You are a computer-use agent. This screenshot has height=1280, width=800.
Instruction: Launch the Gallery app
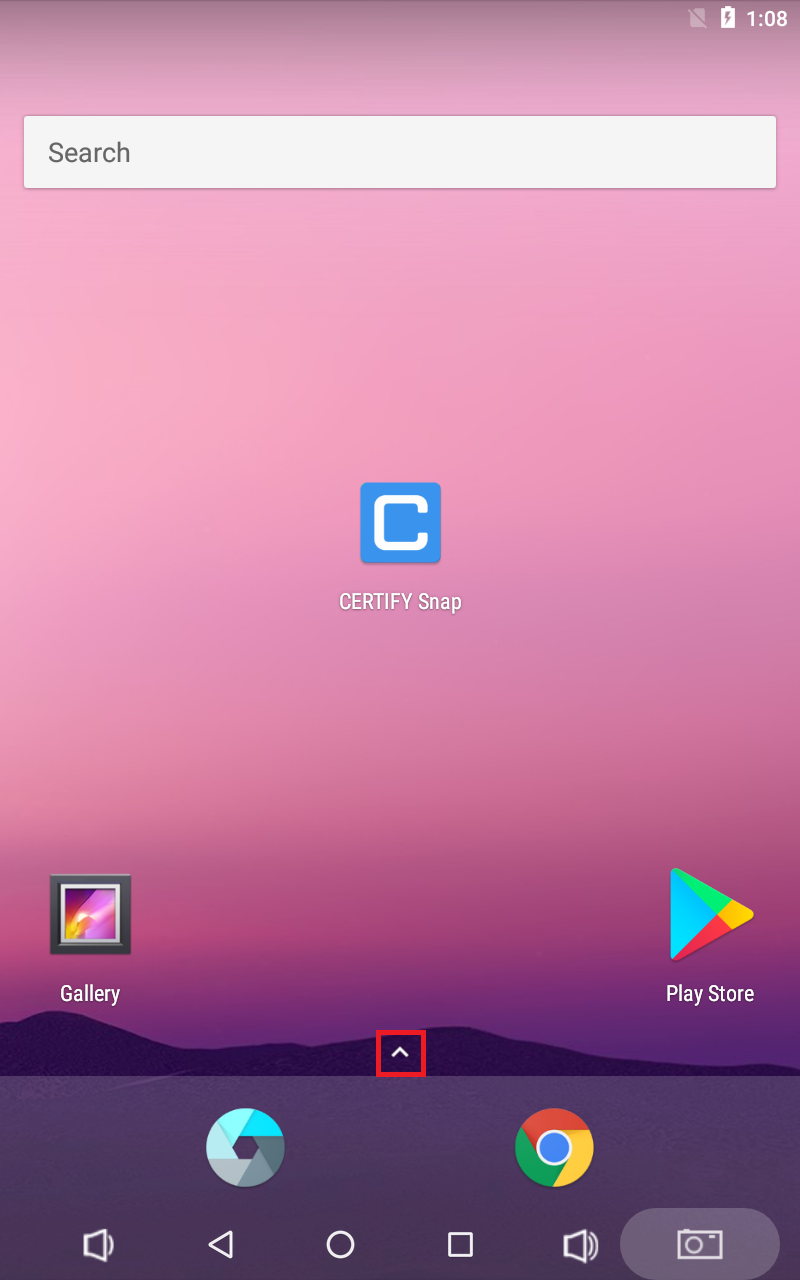[90, 914]
